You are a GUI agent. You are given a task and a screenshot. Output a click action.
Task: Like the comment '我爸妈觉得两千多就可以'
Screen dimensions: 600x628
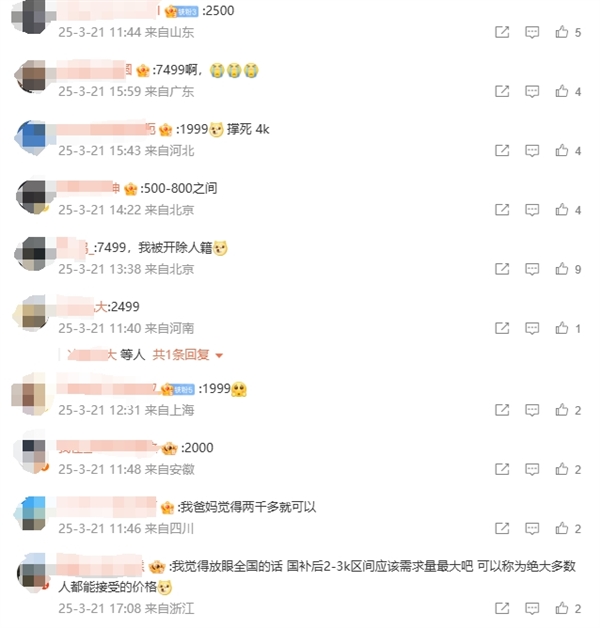[561, 528]
